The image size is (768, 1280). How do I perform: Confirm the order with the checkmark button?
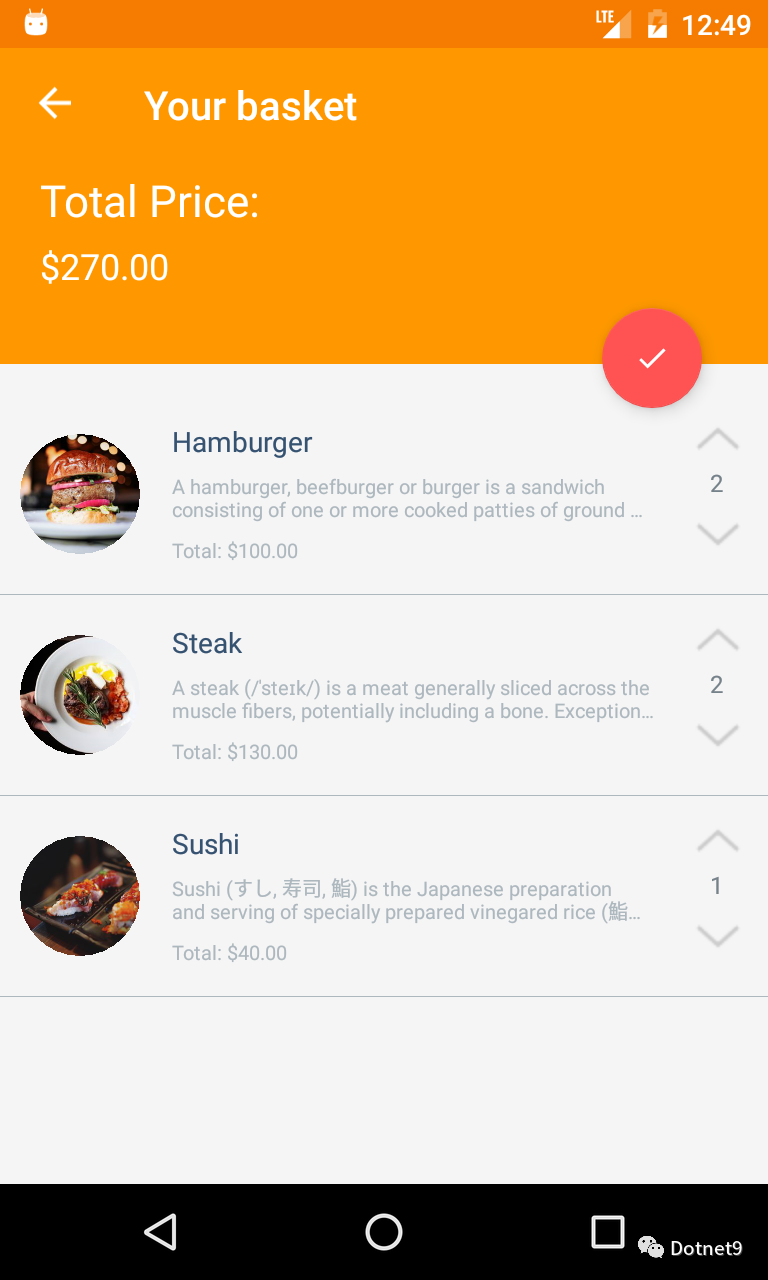(652, 358)
